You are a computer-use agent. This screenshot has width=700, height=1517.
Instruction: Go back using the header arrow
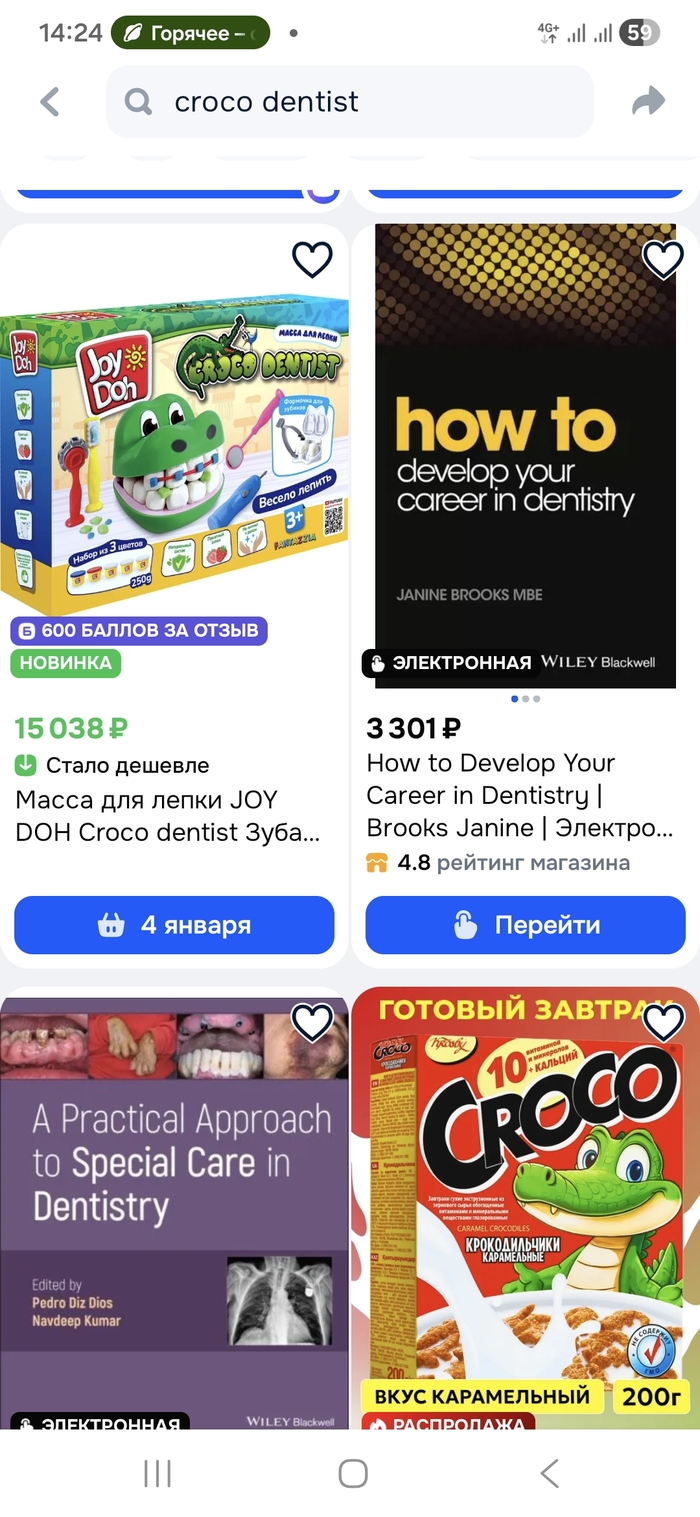pos(50,101)
